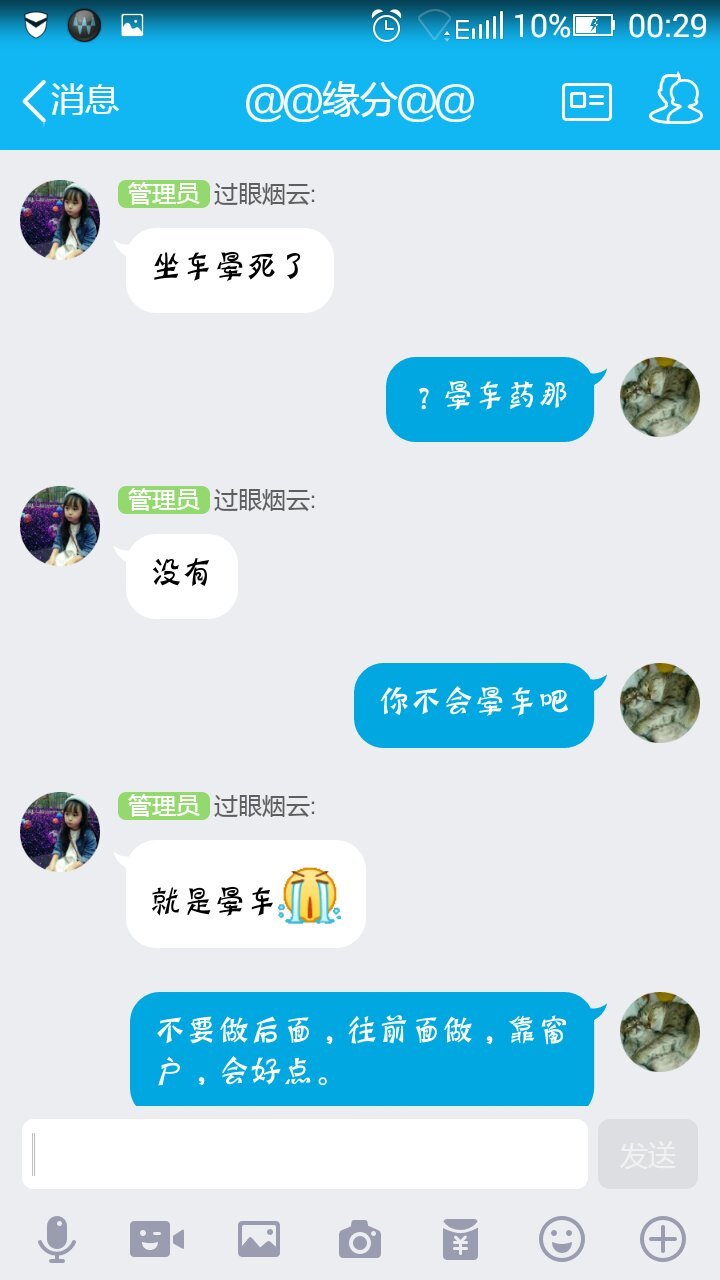
Task: Open my avatar beside 晕车药那 message
Action: tap(660, 397)
